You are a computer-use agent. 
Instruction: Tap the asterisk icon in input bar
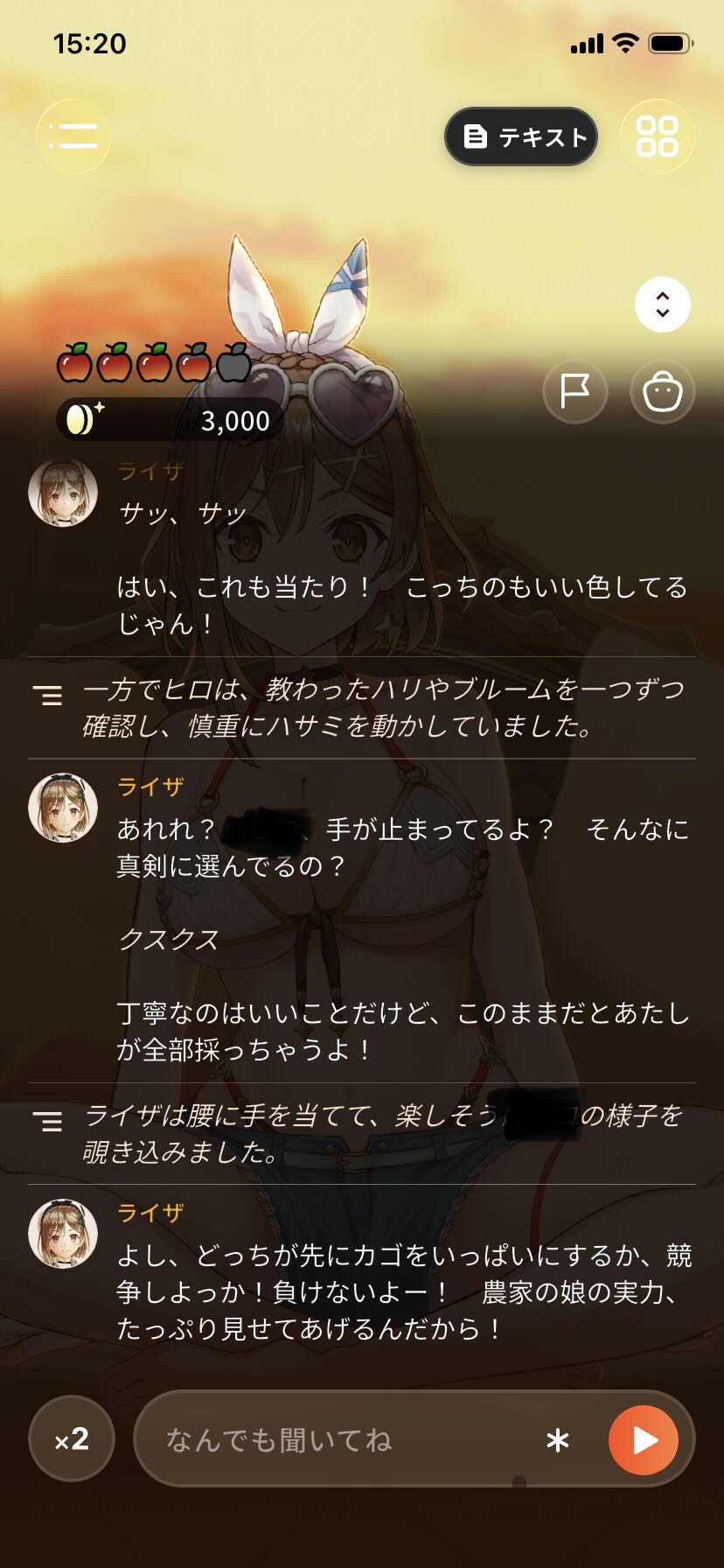click(558, 1440)
